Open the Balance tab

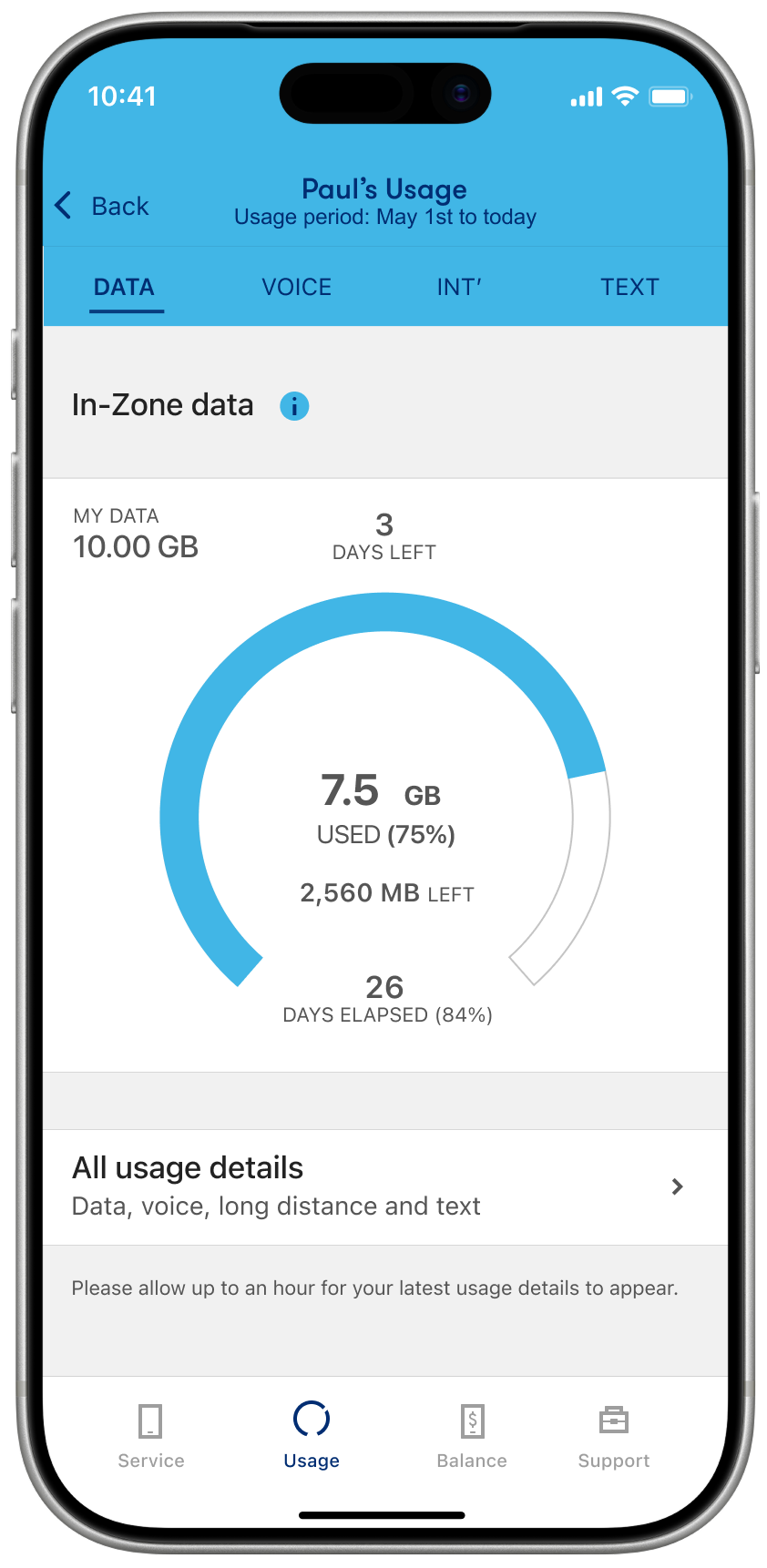472,1436
